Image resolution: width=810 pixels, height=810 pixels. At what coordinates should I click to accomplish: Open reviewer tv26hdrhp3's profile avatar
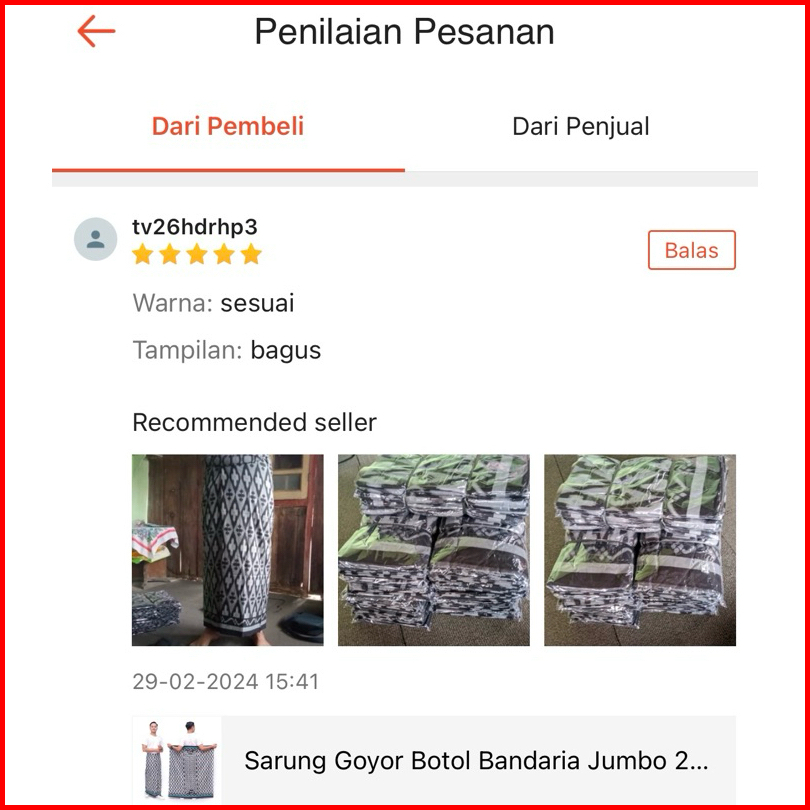tap(96, 240)
